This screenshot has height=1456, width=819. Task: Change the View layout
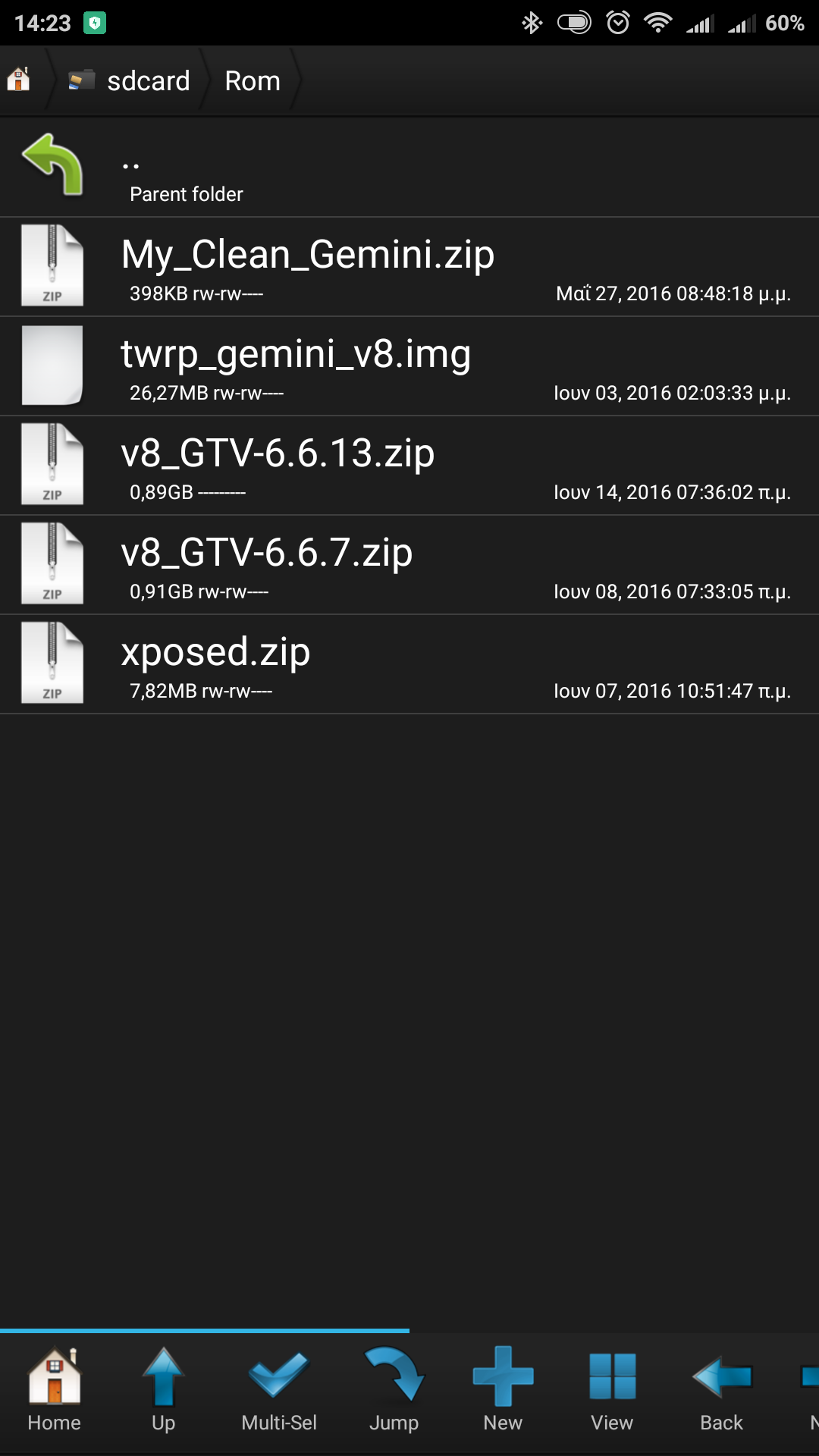click(612, 1390)
